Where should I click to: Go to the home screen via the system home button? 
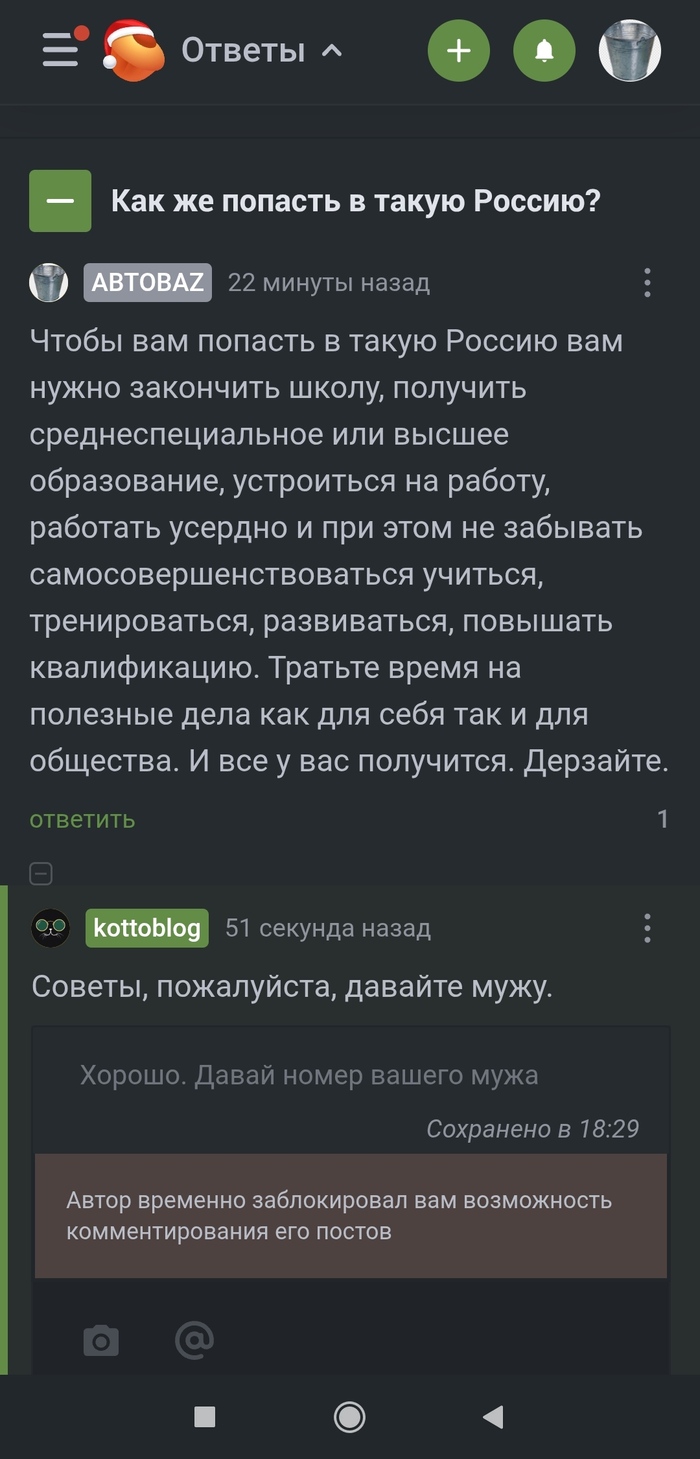349,1416
